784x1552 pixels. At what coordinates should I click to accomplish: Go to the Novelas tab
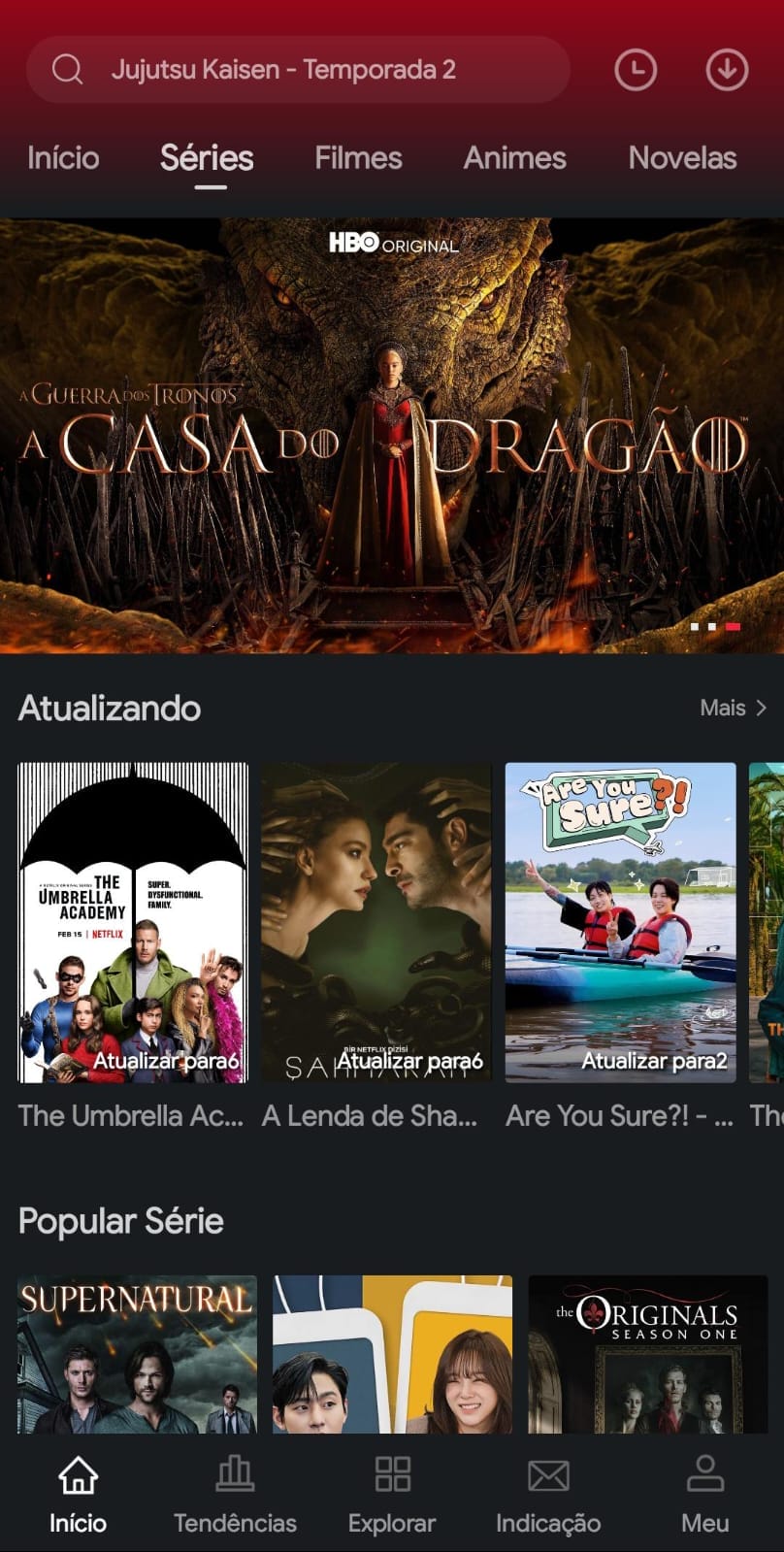pyautogui.click(x=682, y=158)
